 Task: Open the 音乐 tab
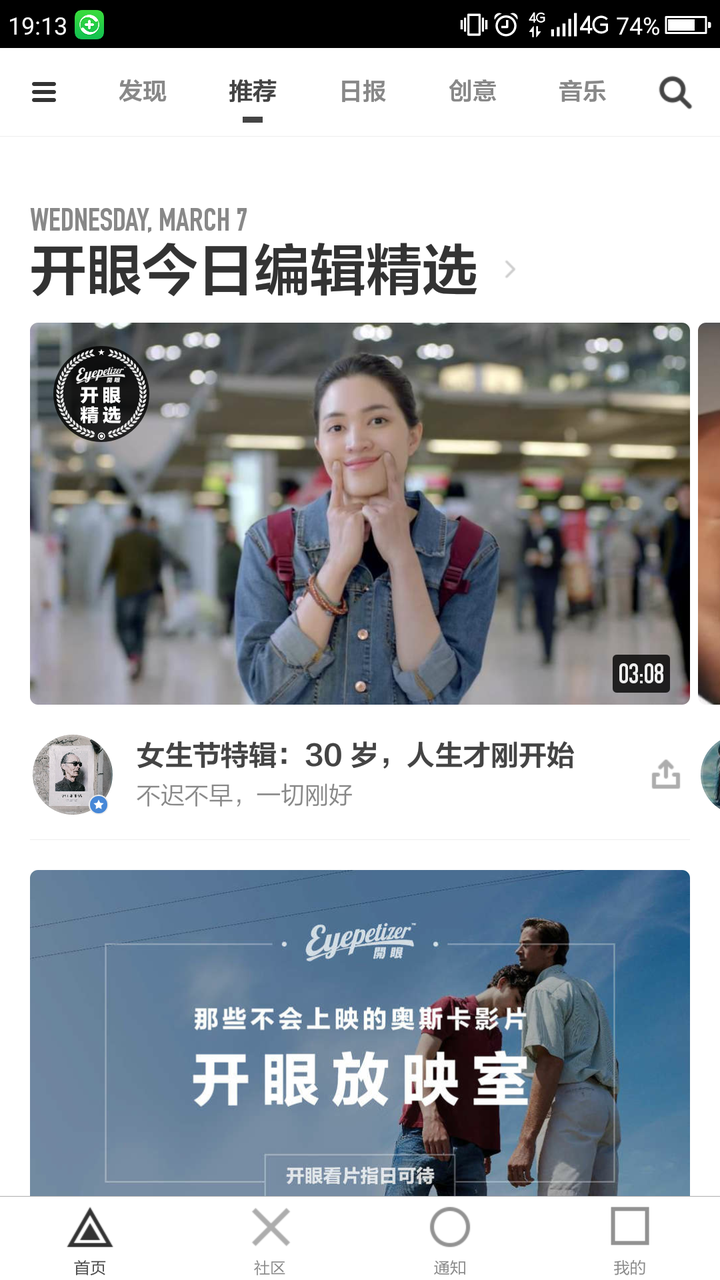point(582,92)
